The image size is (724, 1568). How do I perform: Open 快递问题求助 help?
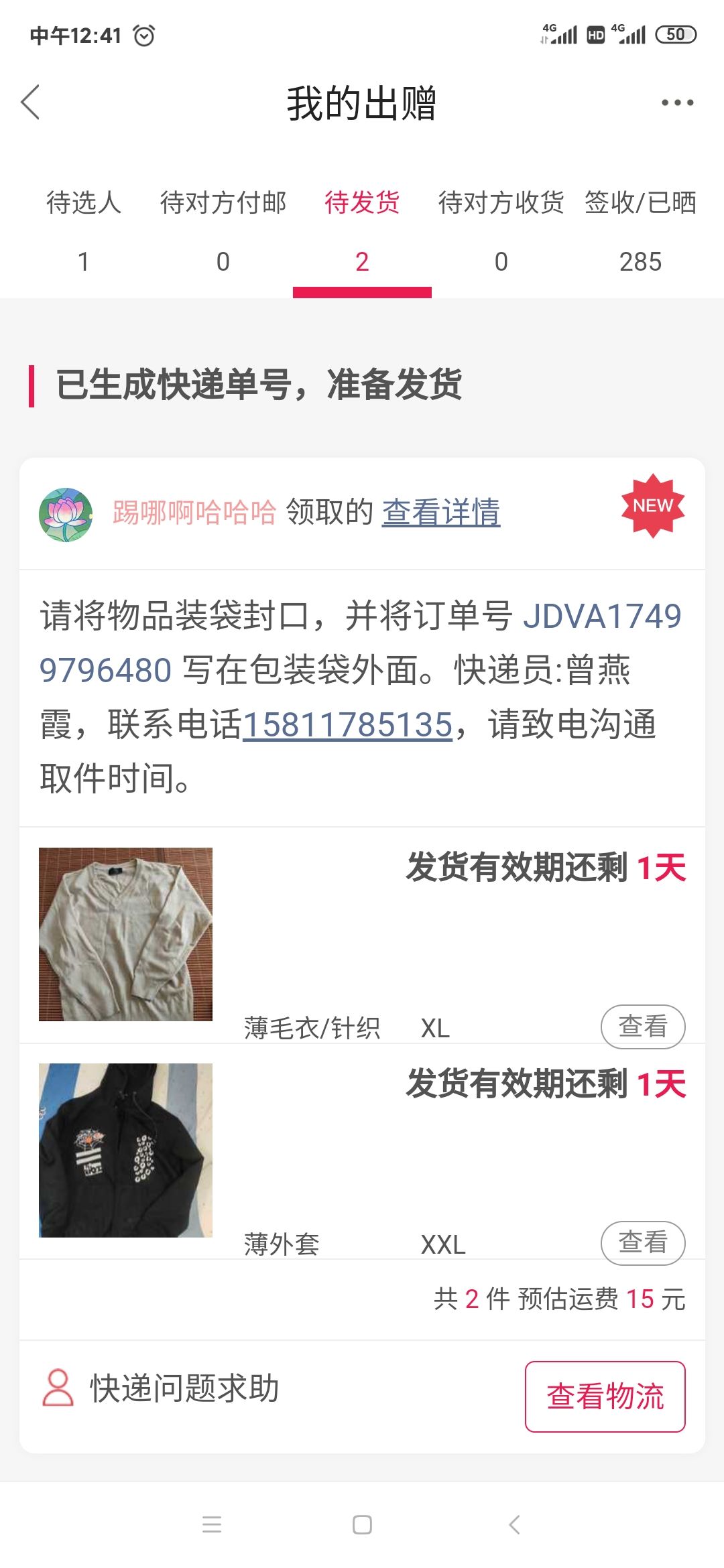pos(161,1388)
